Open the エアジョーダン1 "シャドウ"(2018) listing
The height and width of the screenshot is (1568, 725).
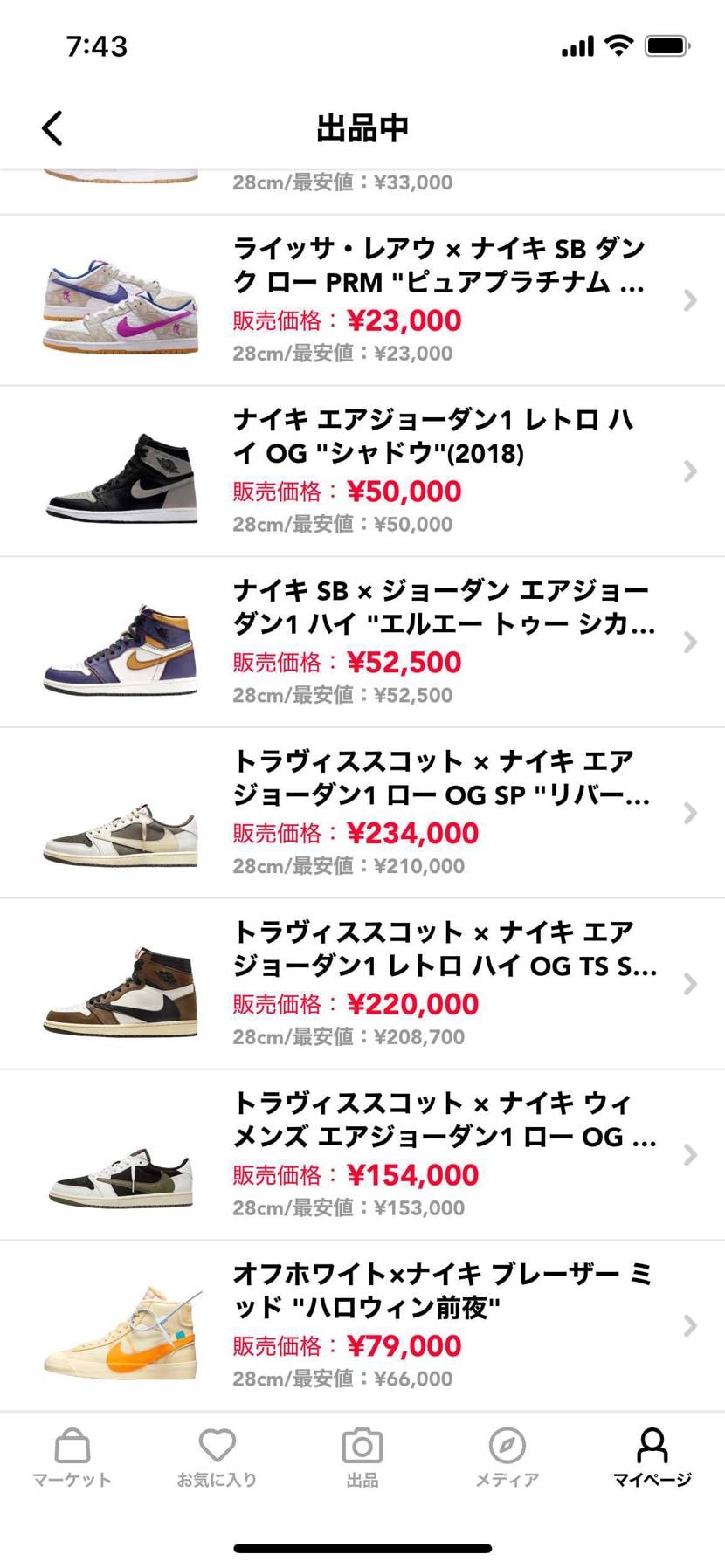tap(362, 471)
